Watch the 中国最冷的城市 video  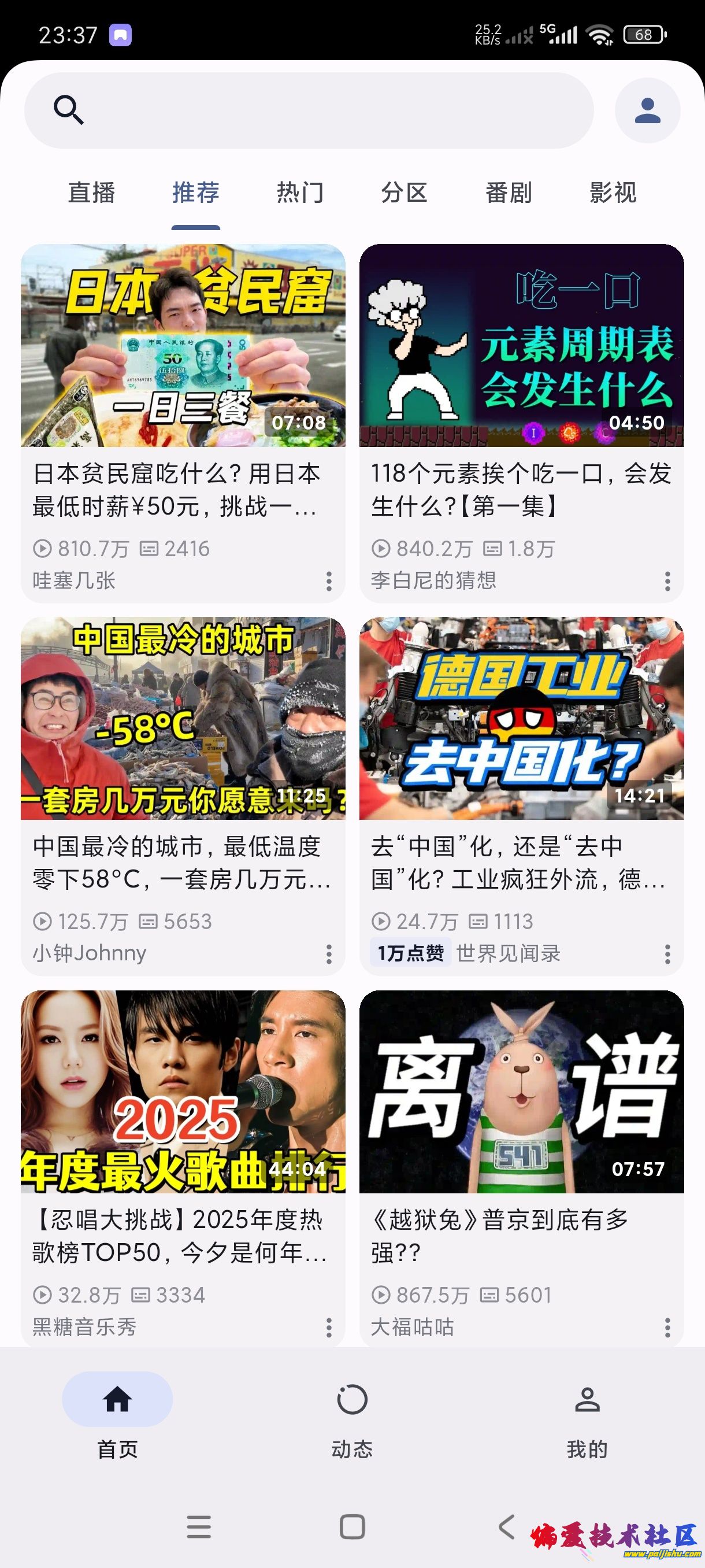click(183, 718)
